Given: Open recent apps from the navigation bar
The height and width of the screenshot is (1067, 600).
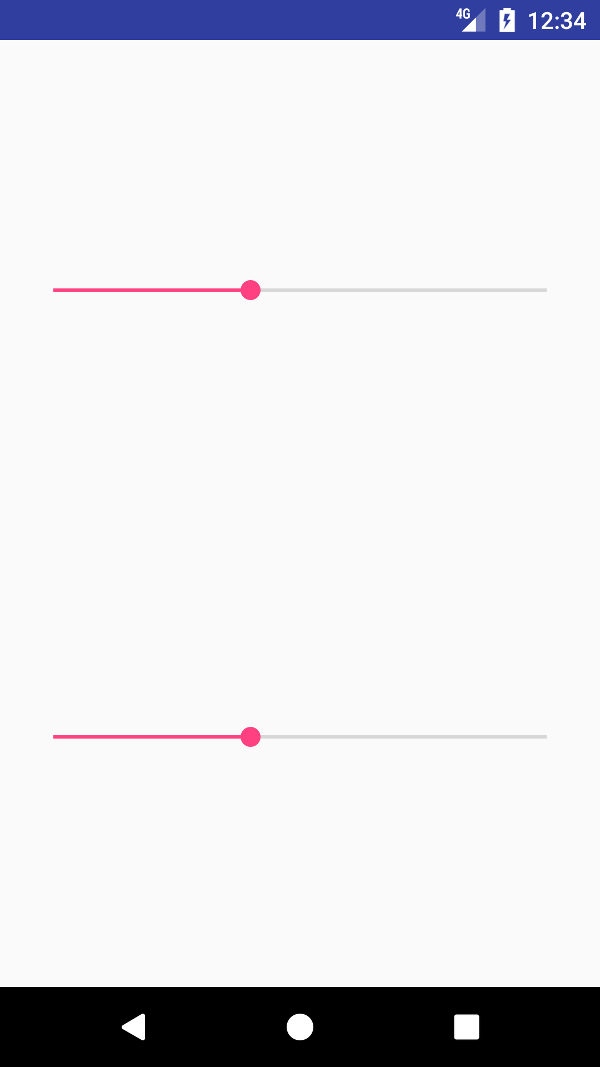Looking at the screenshot, I should pyautogui.click(x=466, y=1027).
